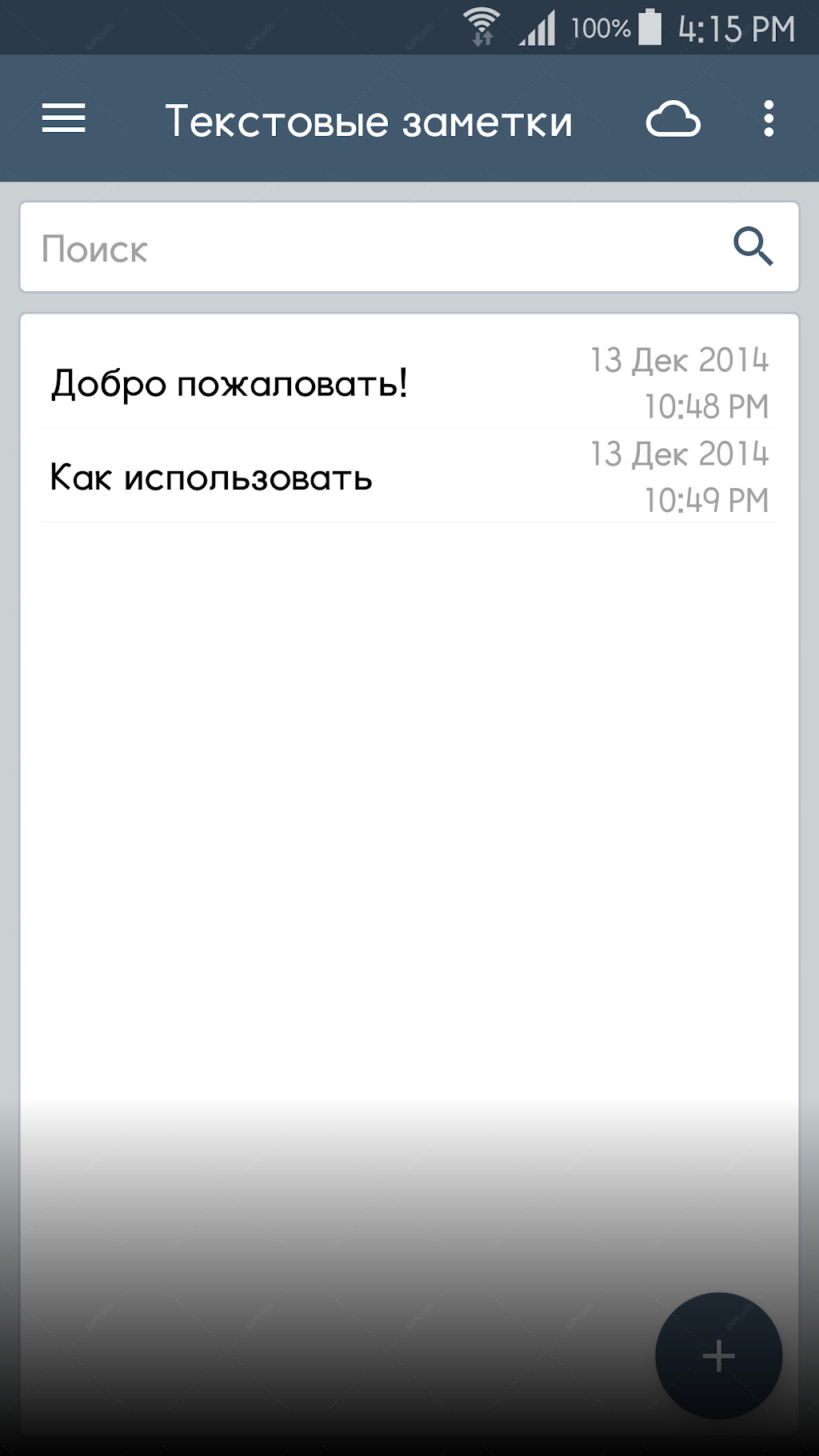Image resolution: width=819 pixels, height=1456 pixels.
Task: Tap the magnifier search icon
Action: (x=753, y=246)
